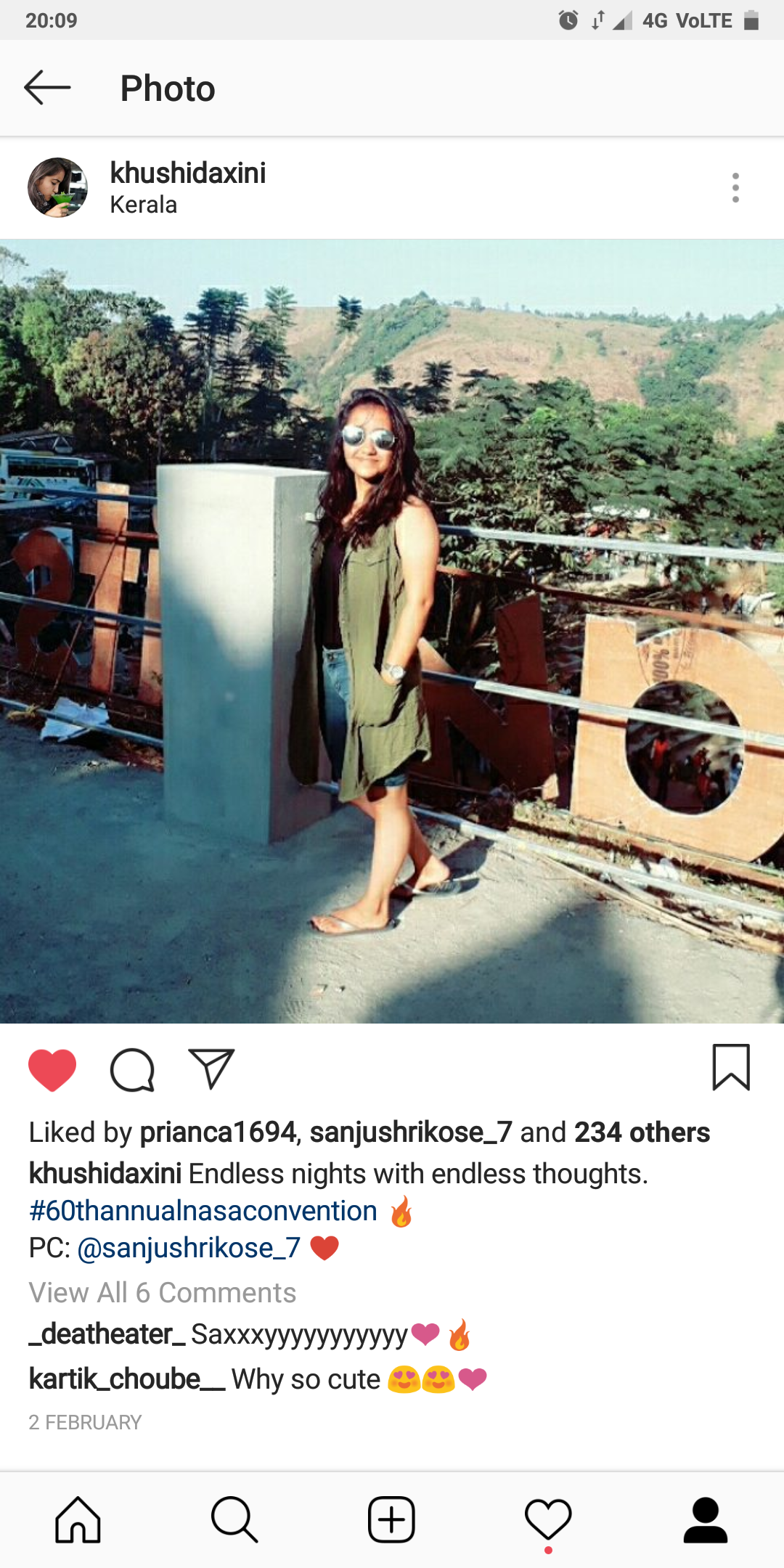Share the post via paper plane icon
This screenshot has height=1568, width=784.
pos(211,1069)
